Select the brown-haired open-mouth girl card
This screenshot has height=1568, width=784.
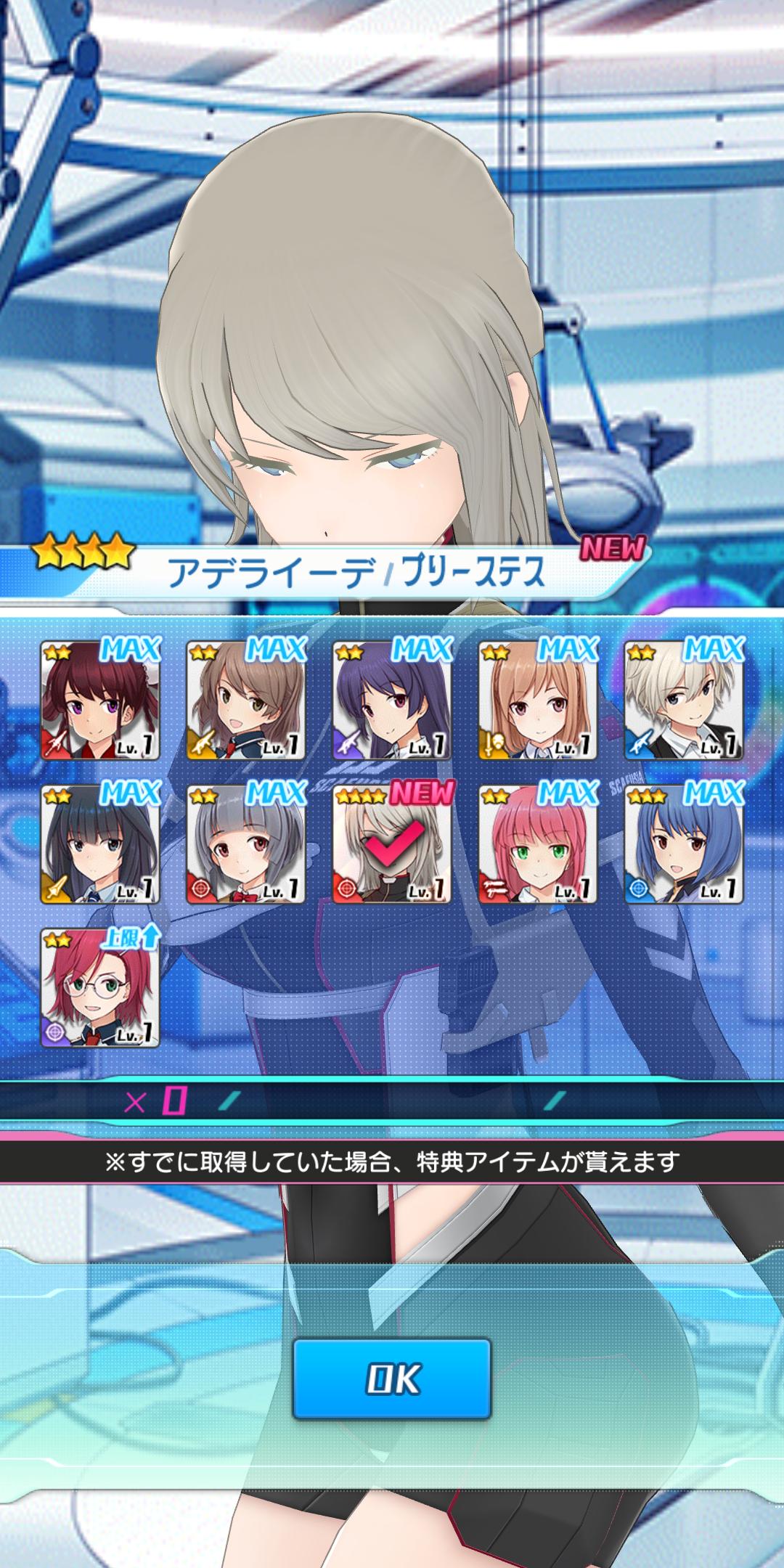pos(246,701)
